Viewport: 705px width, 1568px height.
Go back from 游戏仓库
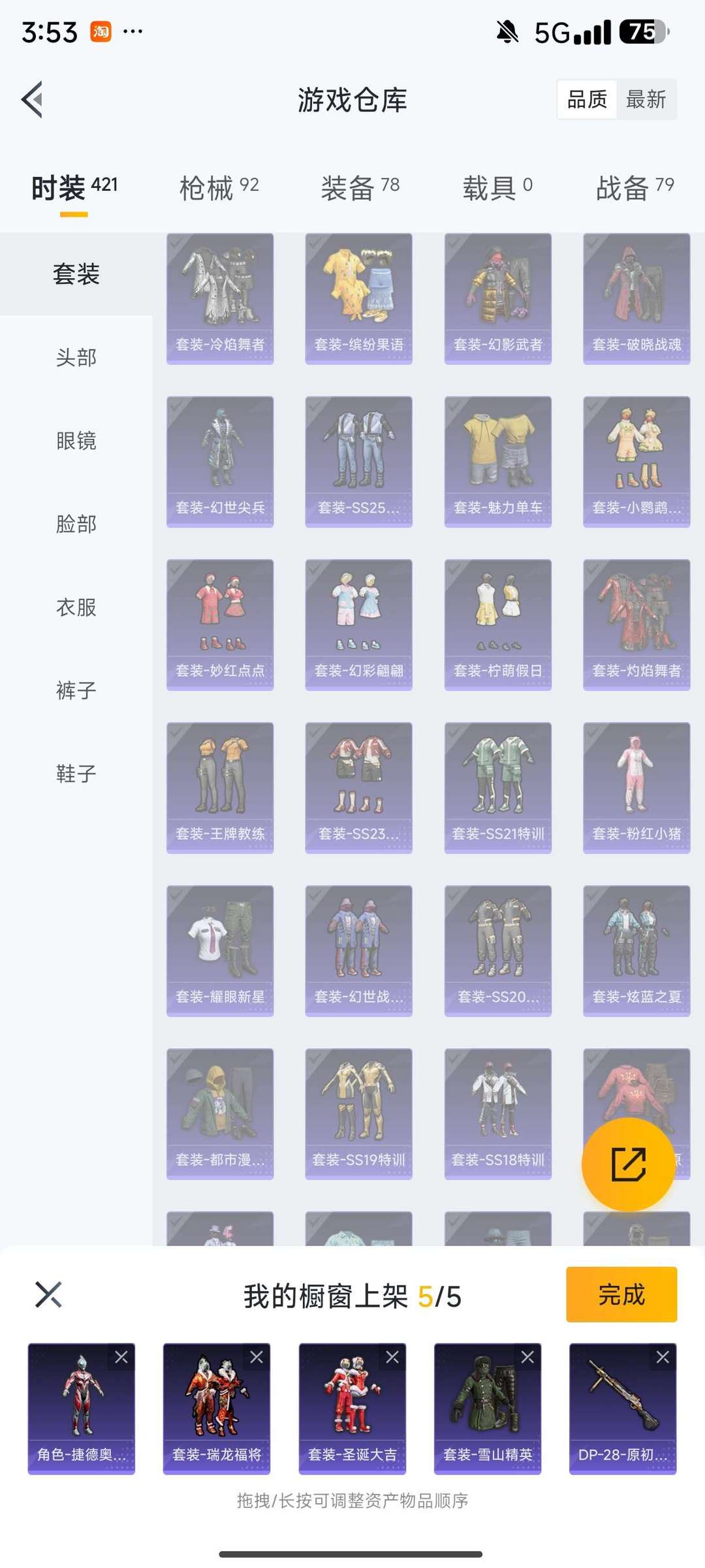(x=33, y=99)
